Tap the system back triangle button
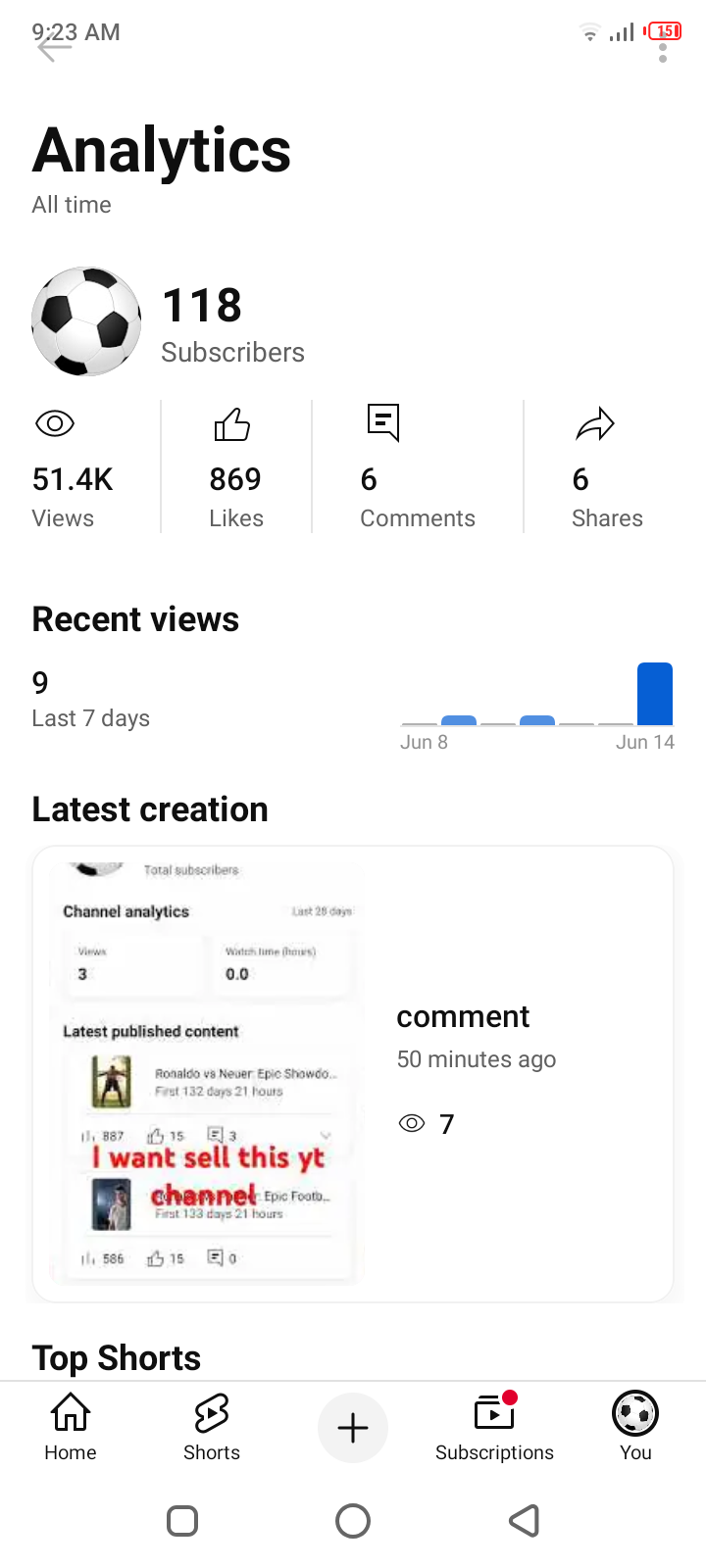The width and height of the screenshot is (706, 1568). 524,1521
